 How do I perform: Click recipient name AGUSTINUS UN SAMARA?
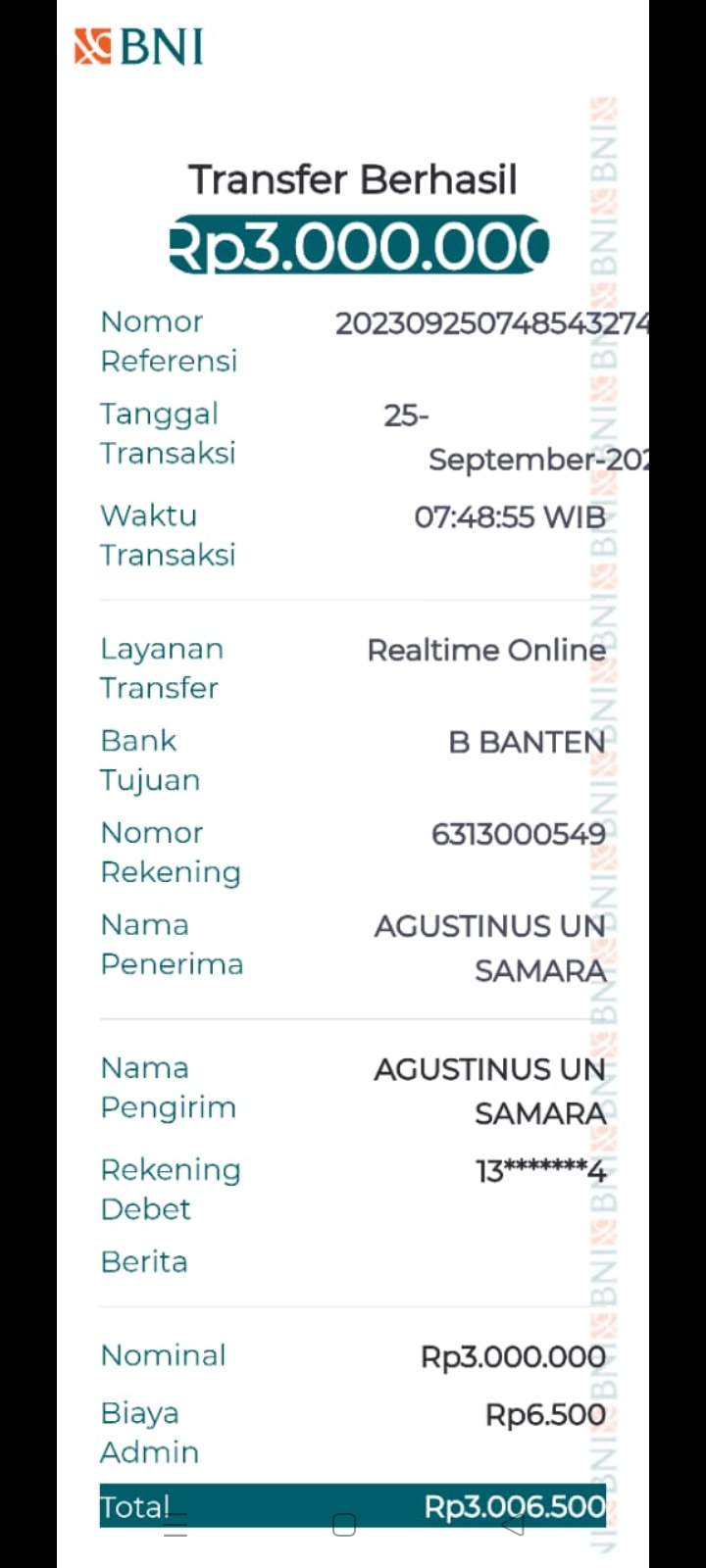tap(488, 946)
